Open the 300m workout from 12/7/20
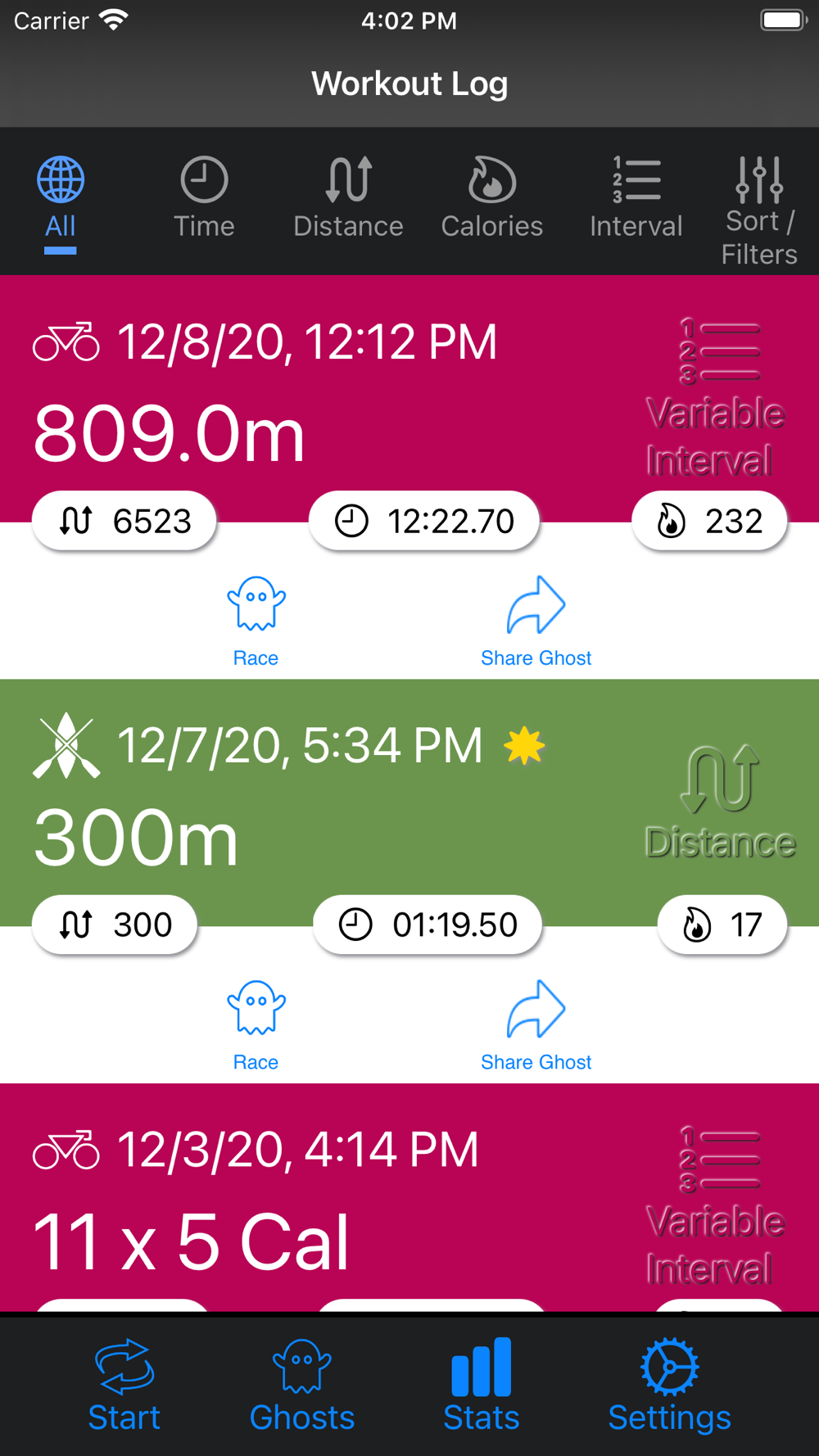 tap(409, 803)
